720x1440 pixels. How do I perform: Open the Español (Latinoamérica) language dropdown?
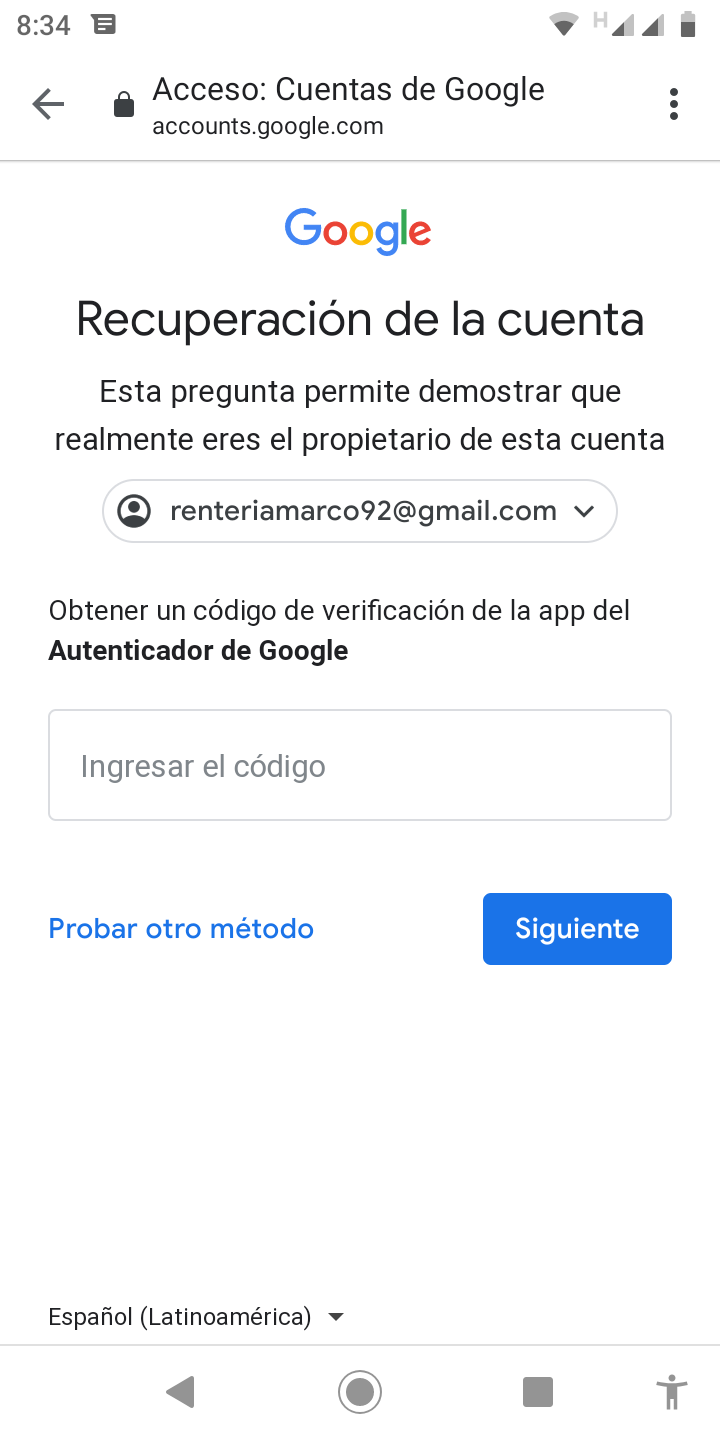coord(196,1317)
